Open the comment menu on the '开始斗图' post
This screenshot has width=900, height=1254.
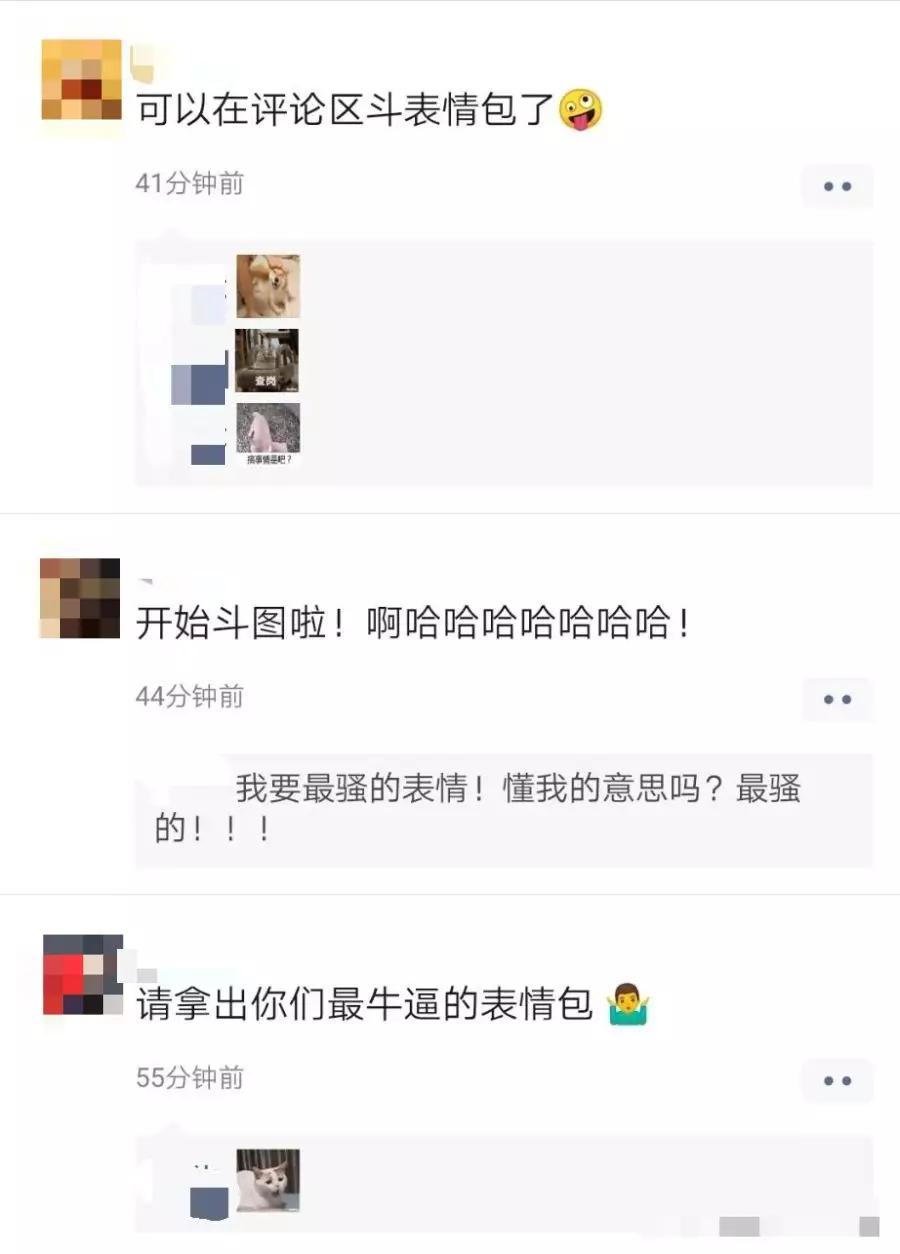pos(838,700)
